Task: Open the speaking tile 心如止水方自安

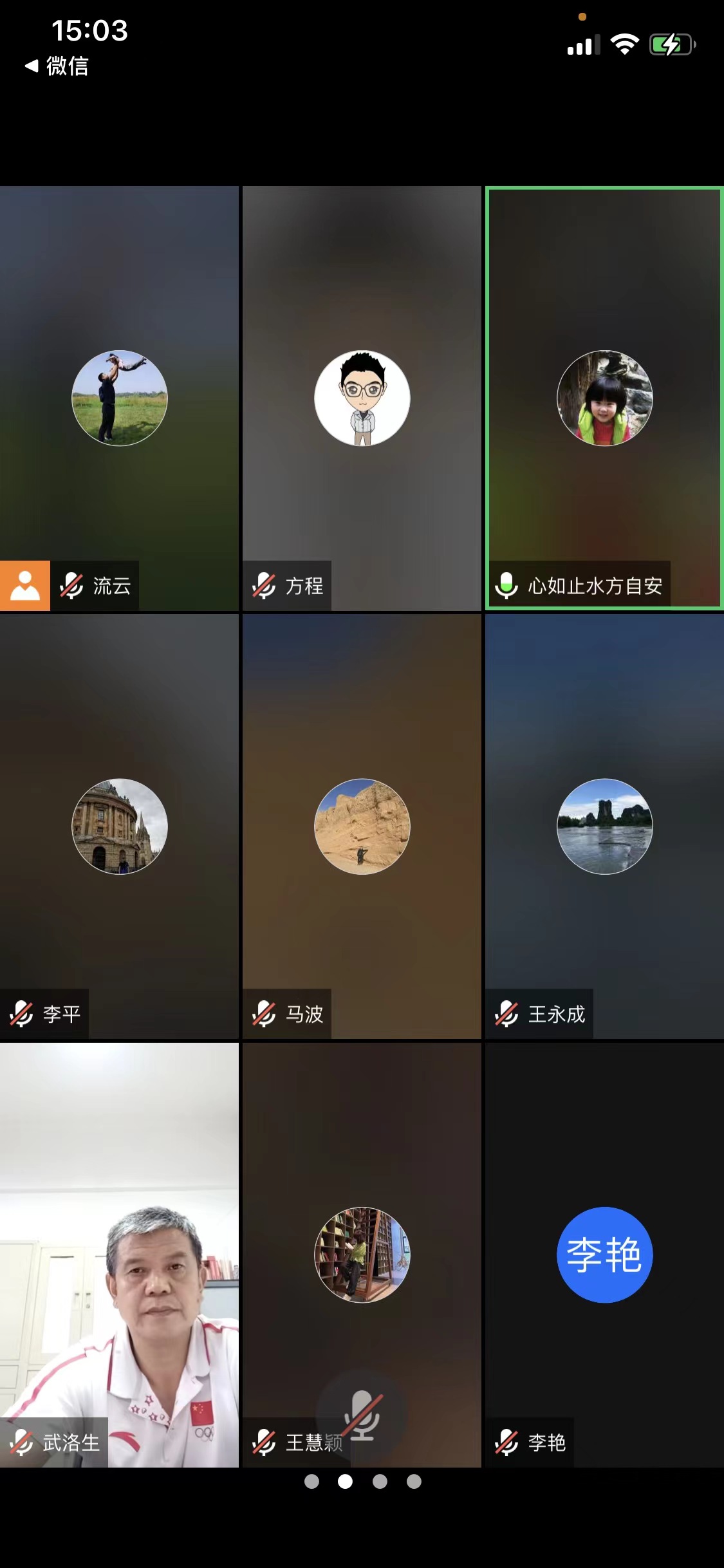Action: pos(604,398)
